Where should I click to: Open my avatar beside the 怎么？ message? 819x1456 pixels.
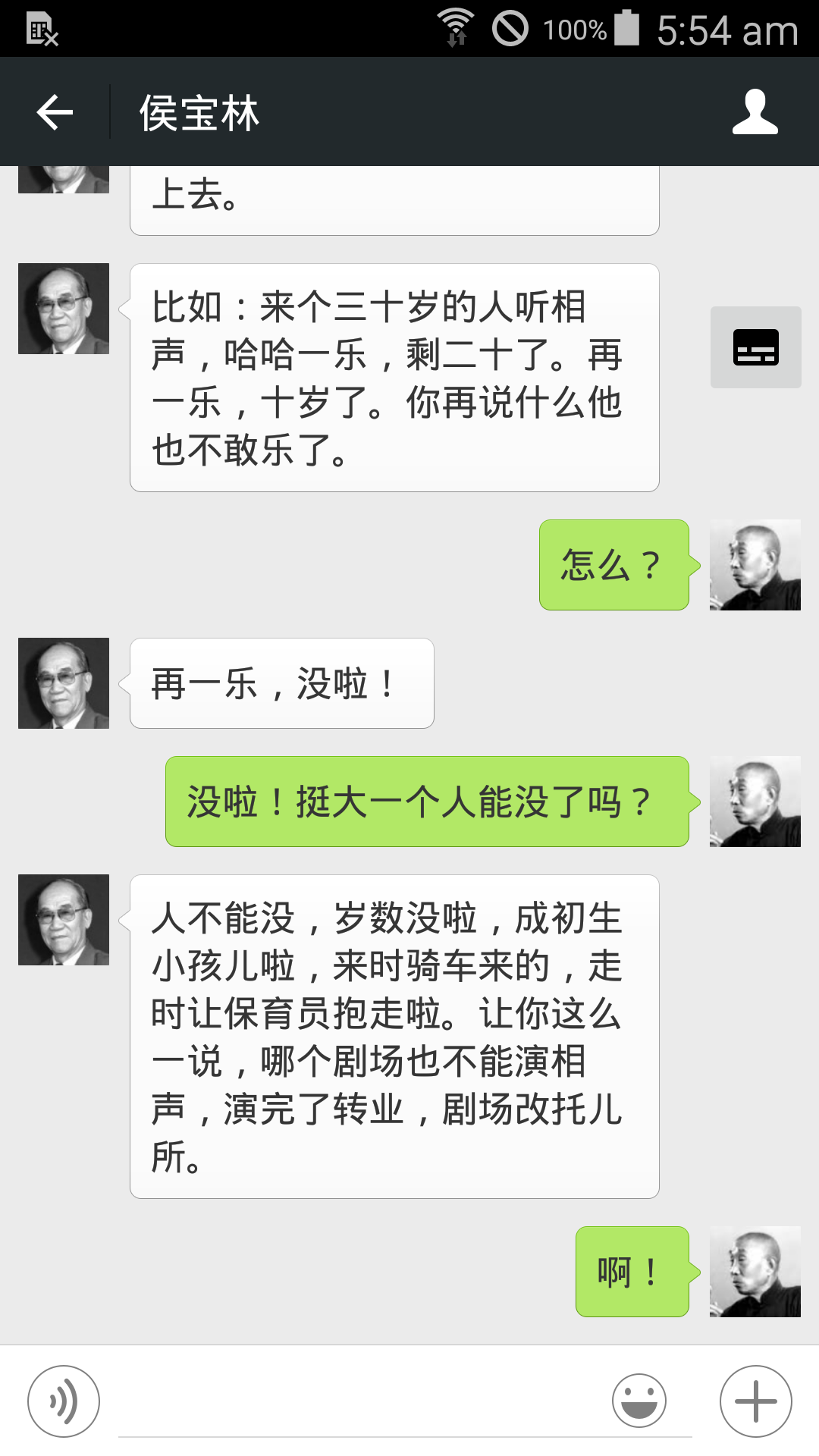(755, 565)
